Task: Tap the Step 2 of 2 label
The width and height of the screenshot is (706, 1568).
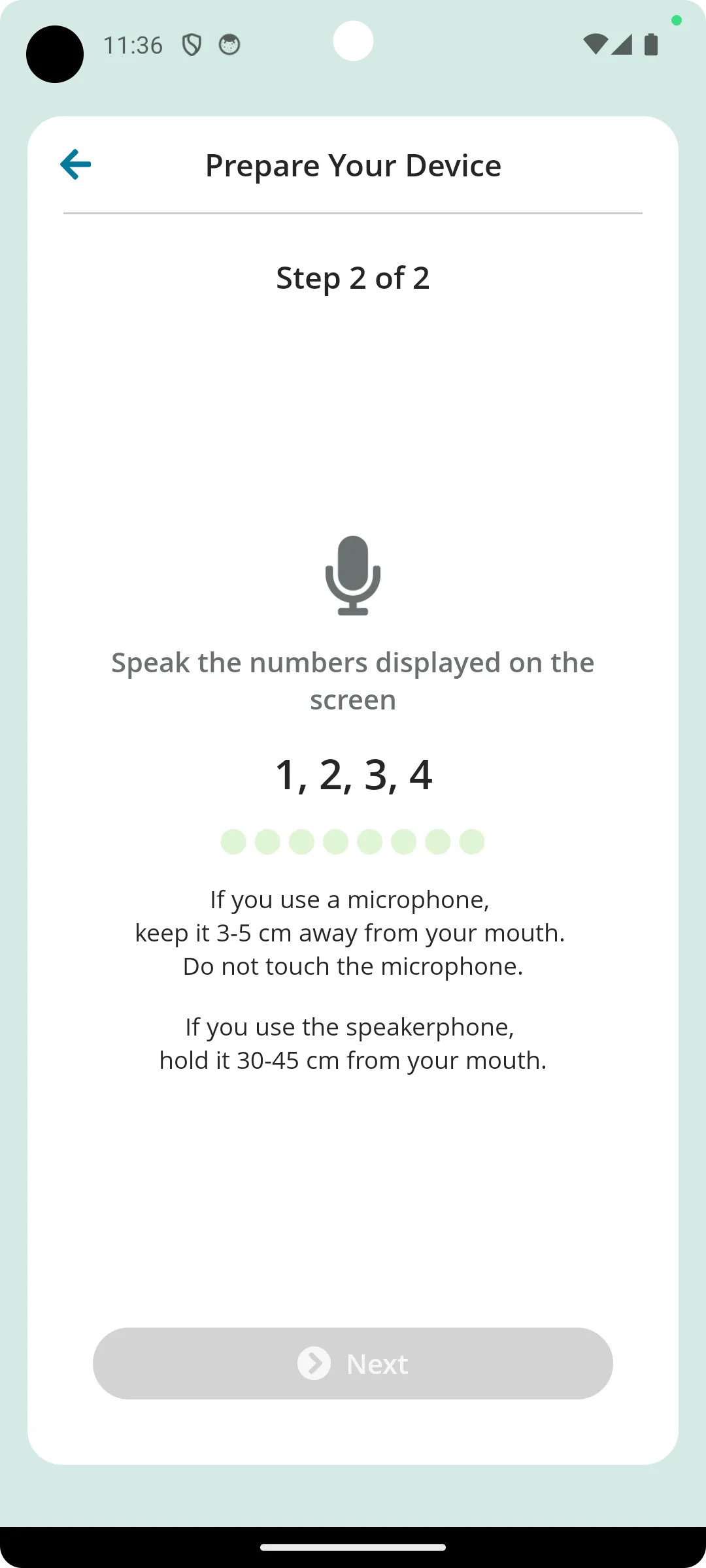Action: tap(353, 277)
